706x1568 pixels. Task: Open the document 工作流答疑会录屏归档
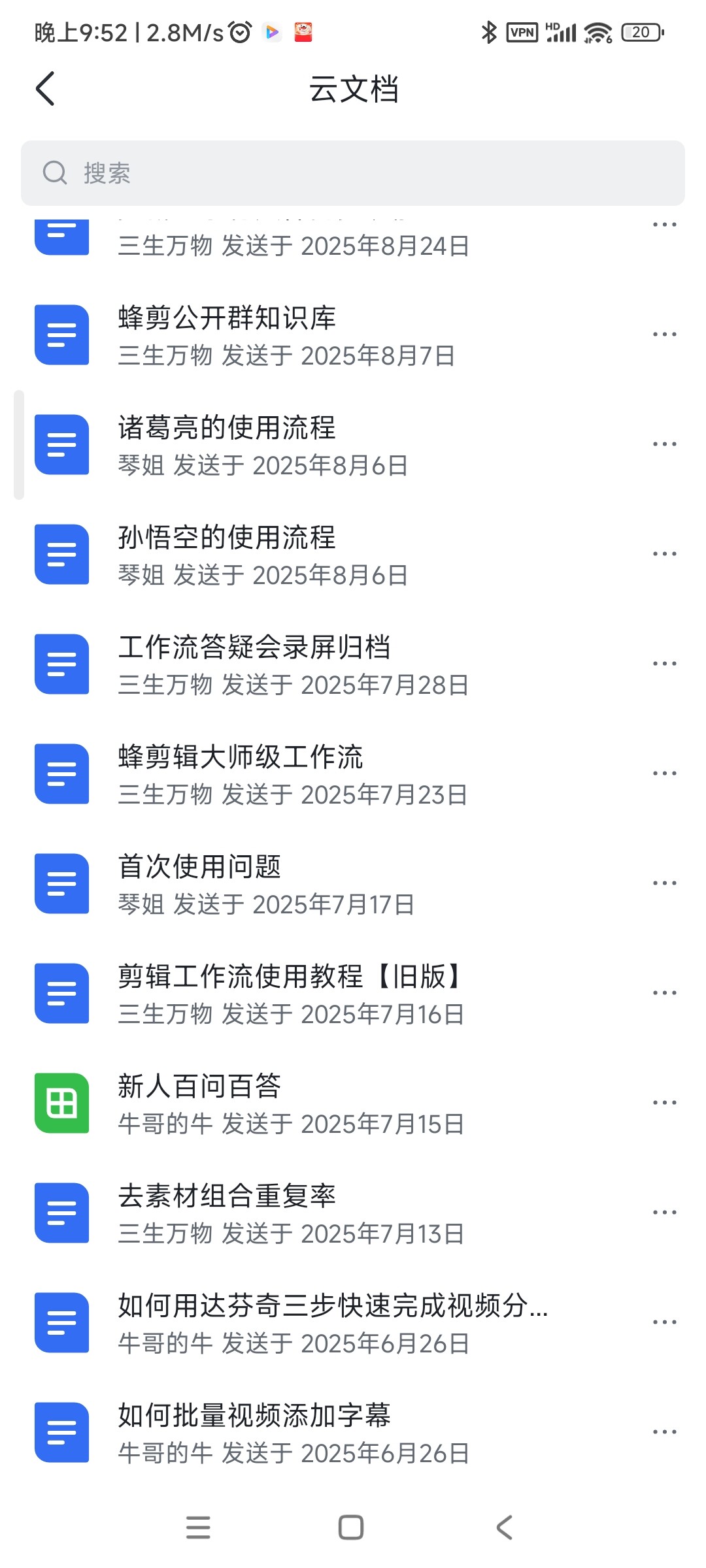pos(353,664)
